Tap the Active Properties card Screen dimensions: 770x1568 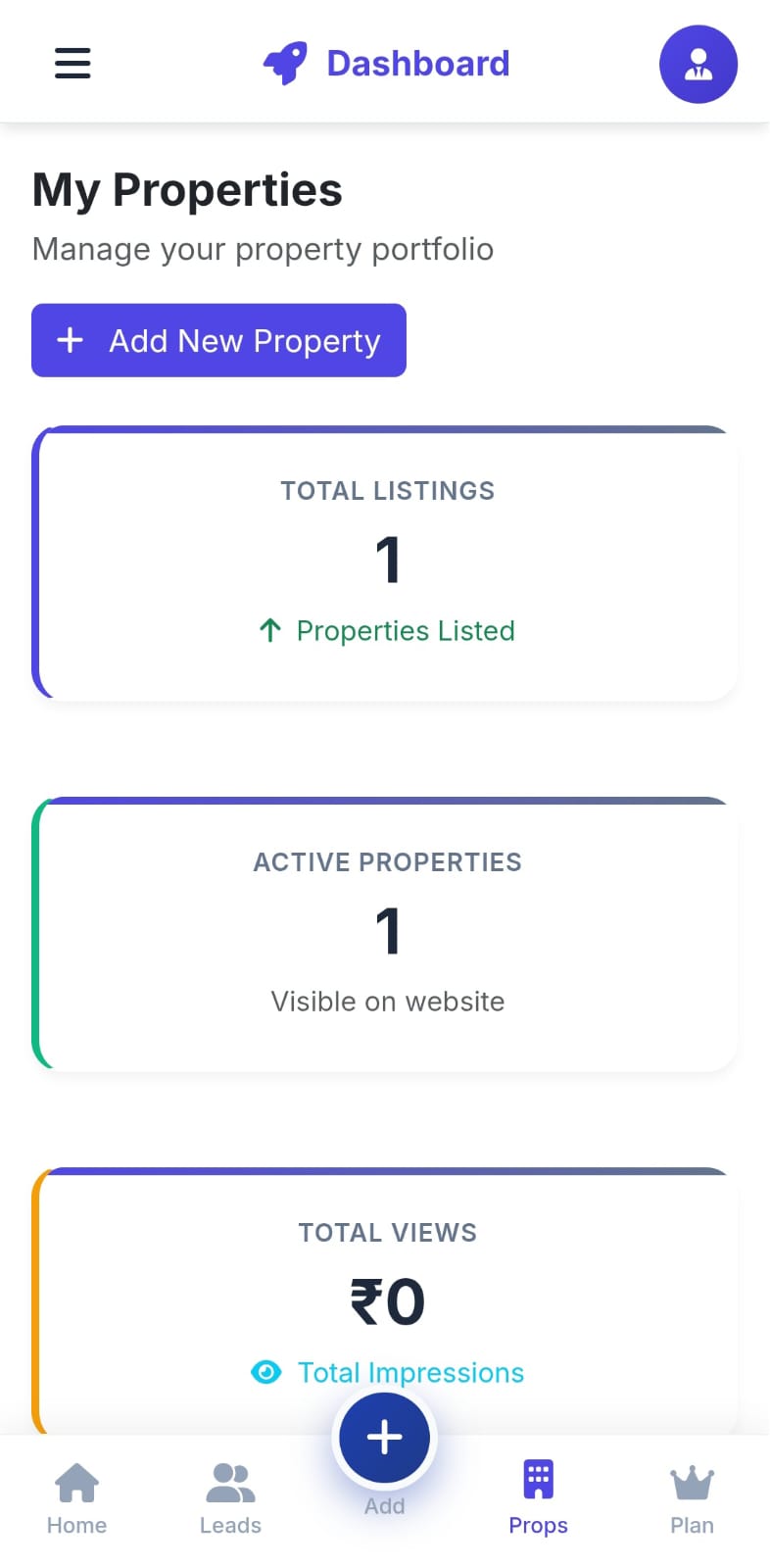tap(387, 933)
